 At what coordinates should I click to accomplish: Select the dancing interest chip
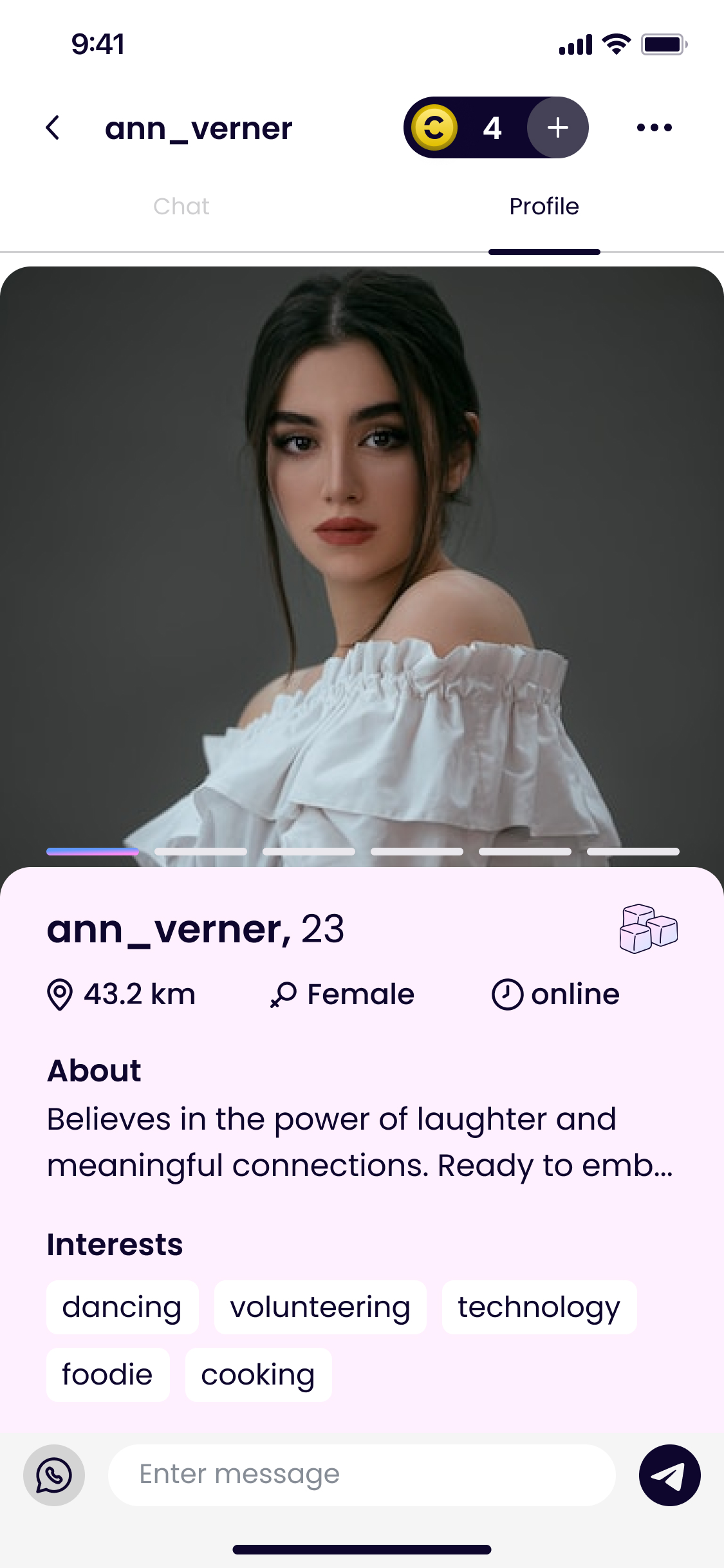[122, 1307]
